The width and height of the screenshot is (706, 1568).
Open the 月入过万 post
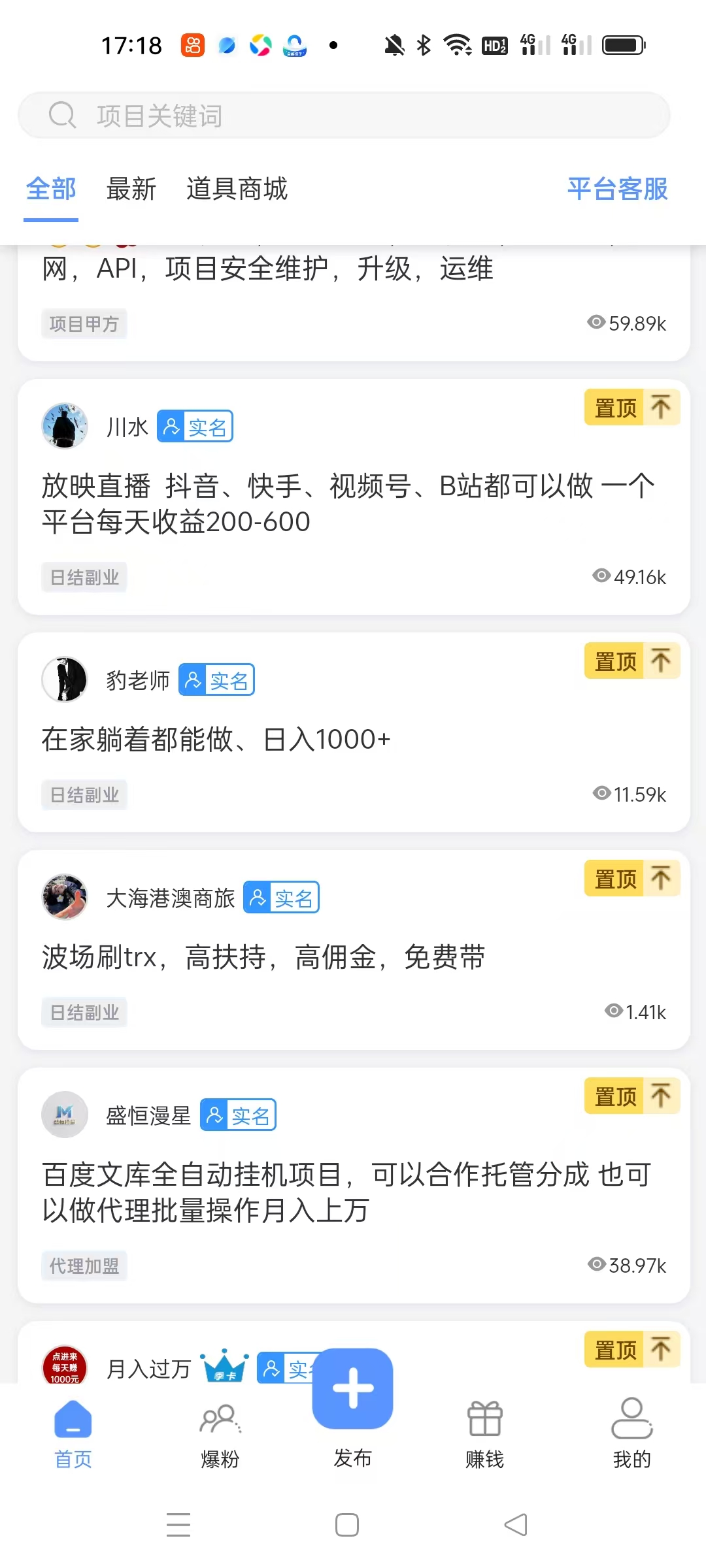(148, 1367)
